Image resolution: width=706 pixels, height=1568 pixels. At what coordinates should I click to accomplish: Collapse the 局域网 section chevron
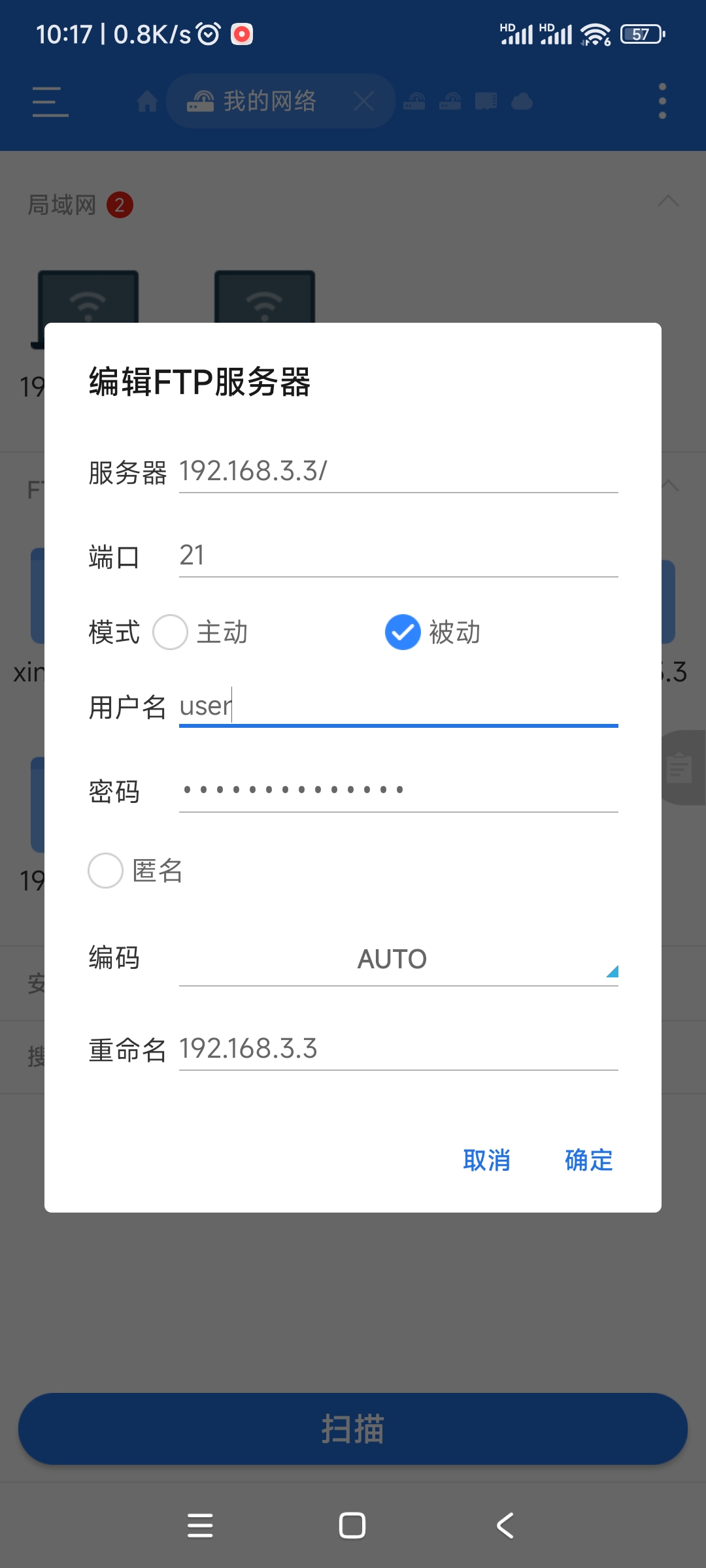point(667,202)
